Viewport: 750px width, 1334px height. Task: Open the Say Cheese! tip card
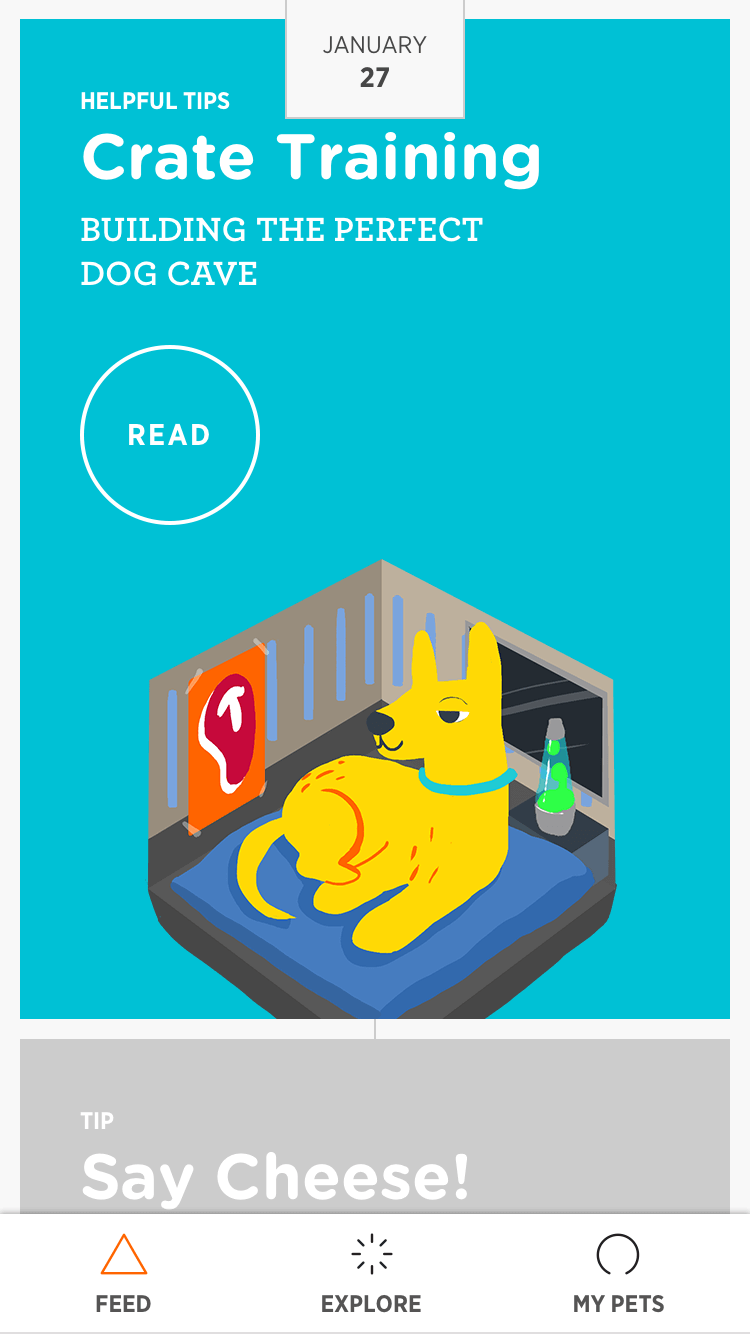point(374,1150)
